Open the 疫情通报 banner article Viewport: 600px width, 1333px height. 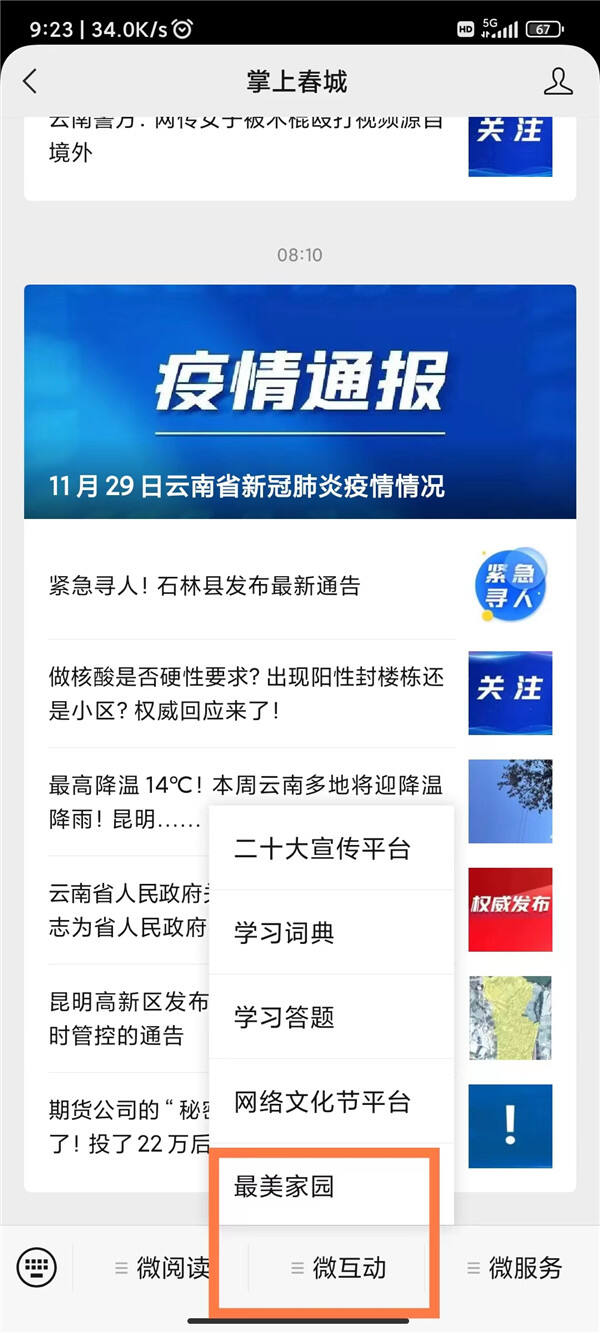300,402
